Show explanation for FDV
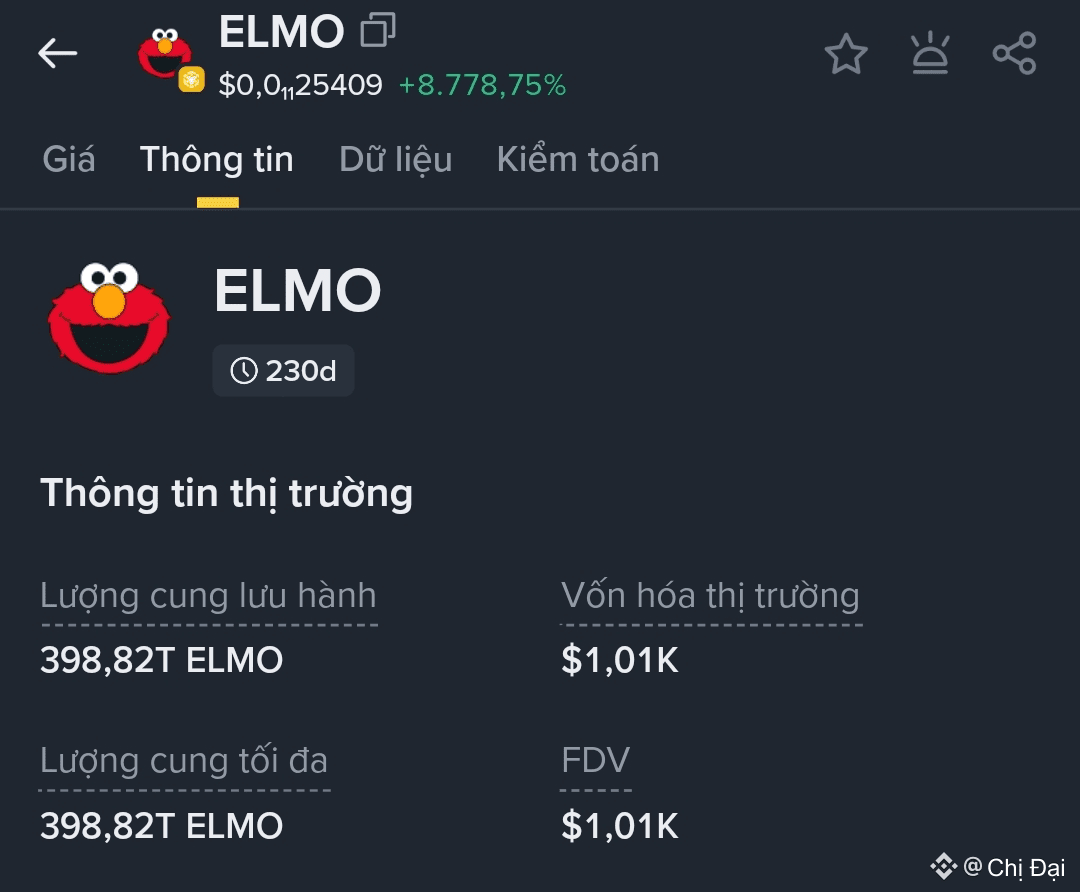The height and width of the screenshot is (892, 1080). coord(595,762)
